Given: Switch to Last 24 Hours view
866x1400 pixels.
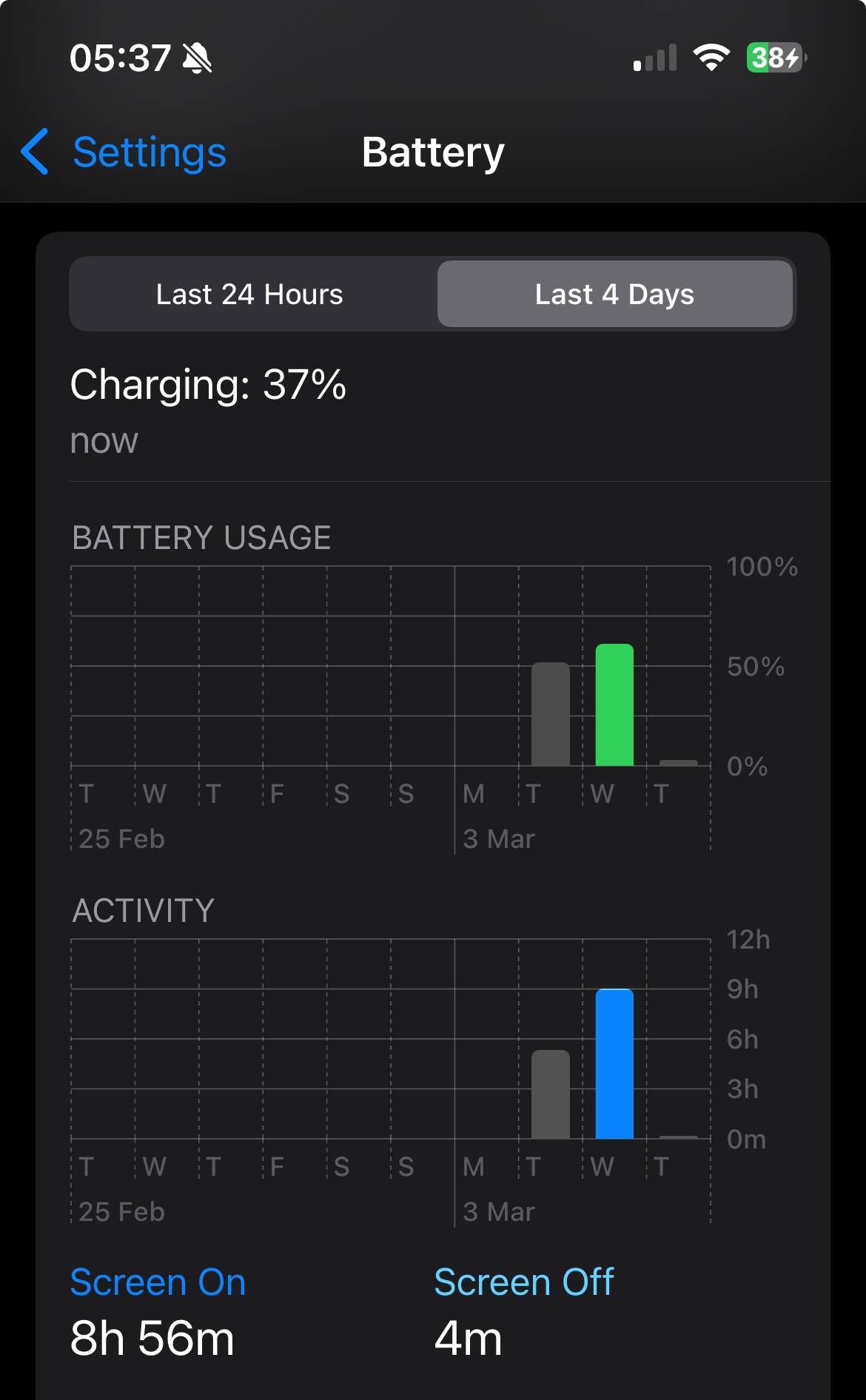Looking at the screenshot, I should coord(250,295).
